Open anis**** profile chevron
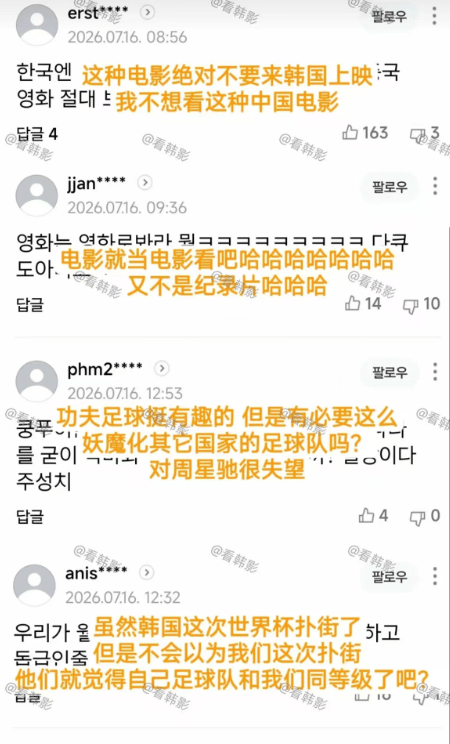This screenshot has width=450, height=744. pos(147,573)
